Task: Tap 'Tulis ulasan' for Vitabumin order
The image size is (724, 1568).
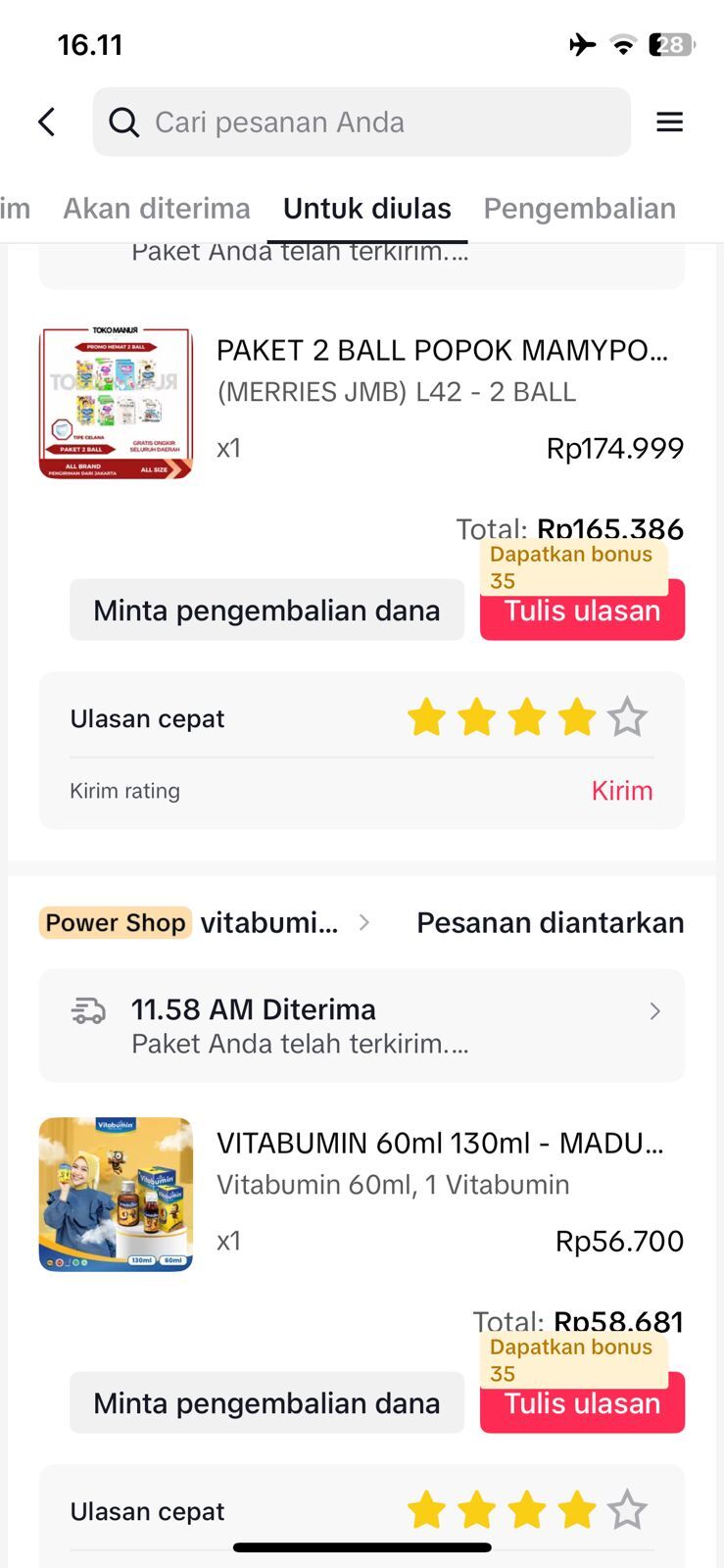Action: (582, 1405)
